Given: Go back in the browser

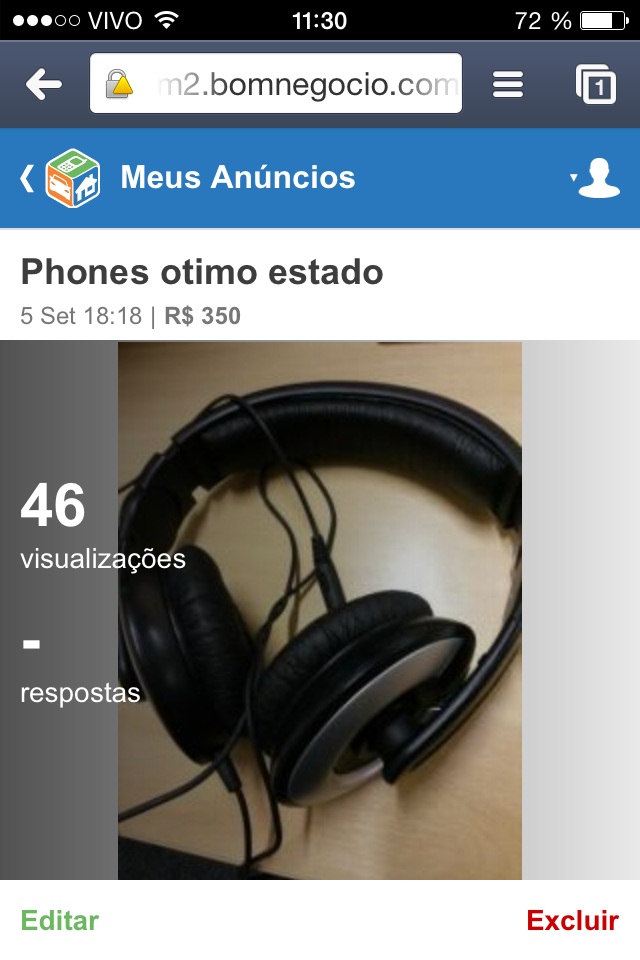Looking at the screenshot, I should 44,85.
